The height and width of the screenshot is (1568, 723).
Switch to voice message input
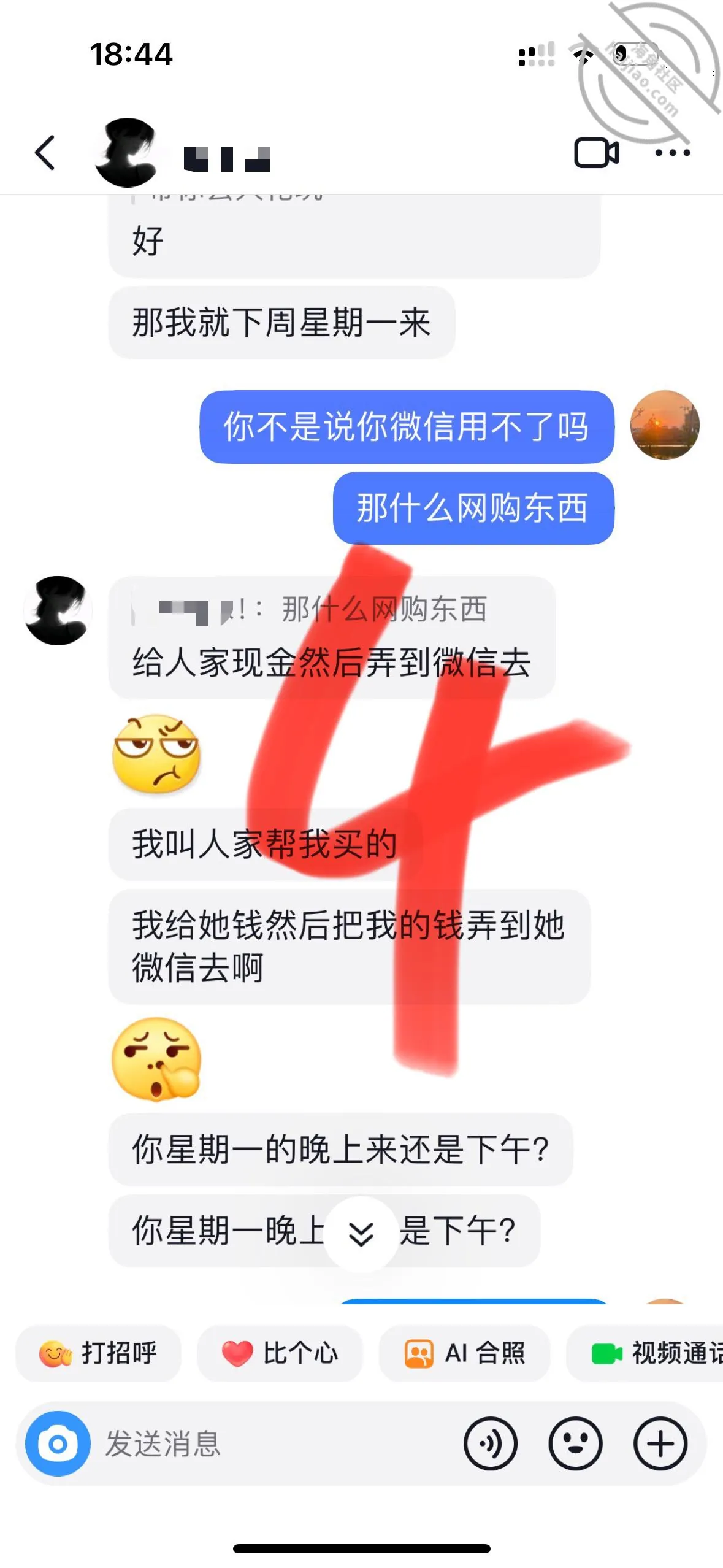(490, 1443)
